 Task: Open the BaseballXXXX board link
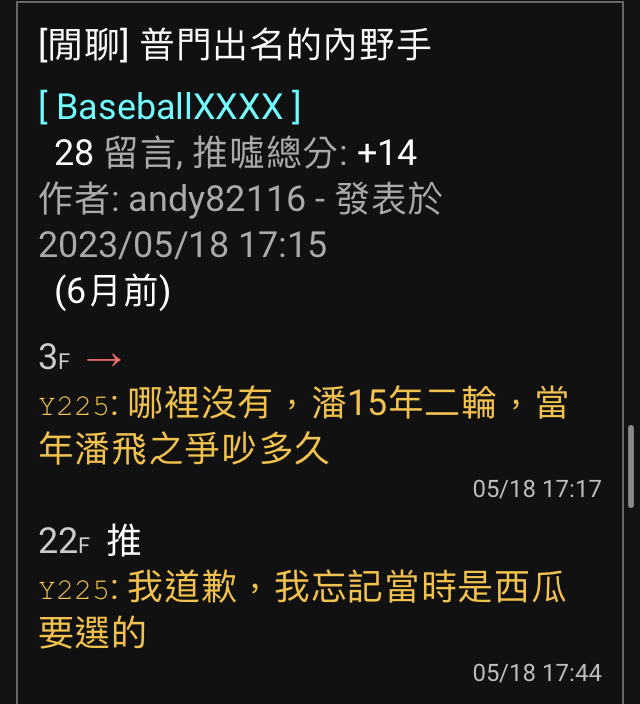(170, 106)
